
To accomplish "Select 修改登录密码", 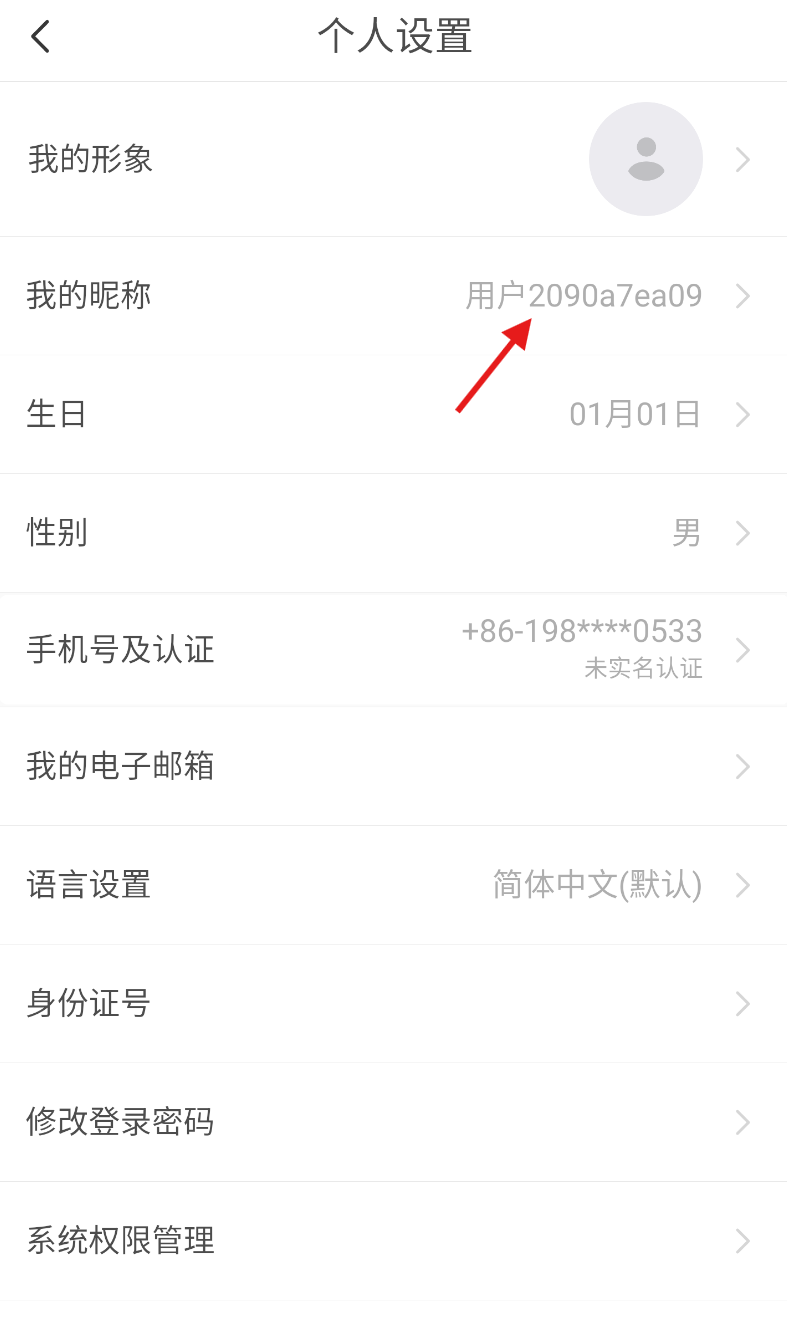I will (393, 1122).
